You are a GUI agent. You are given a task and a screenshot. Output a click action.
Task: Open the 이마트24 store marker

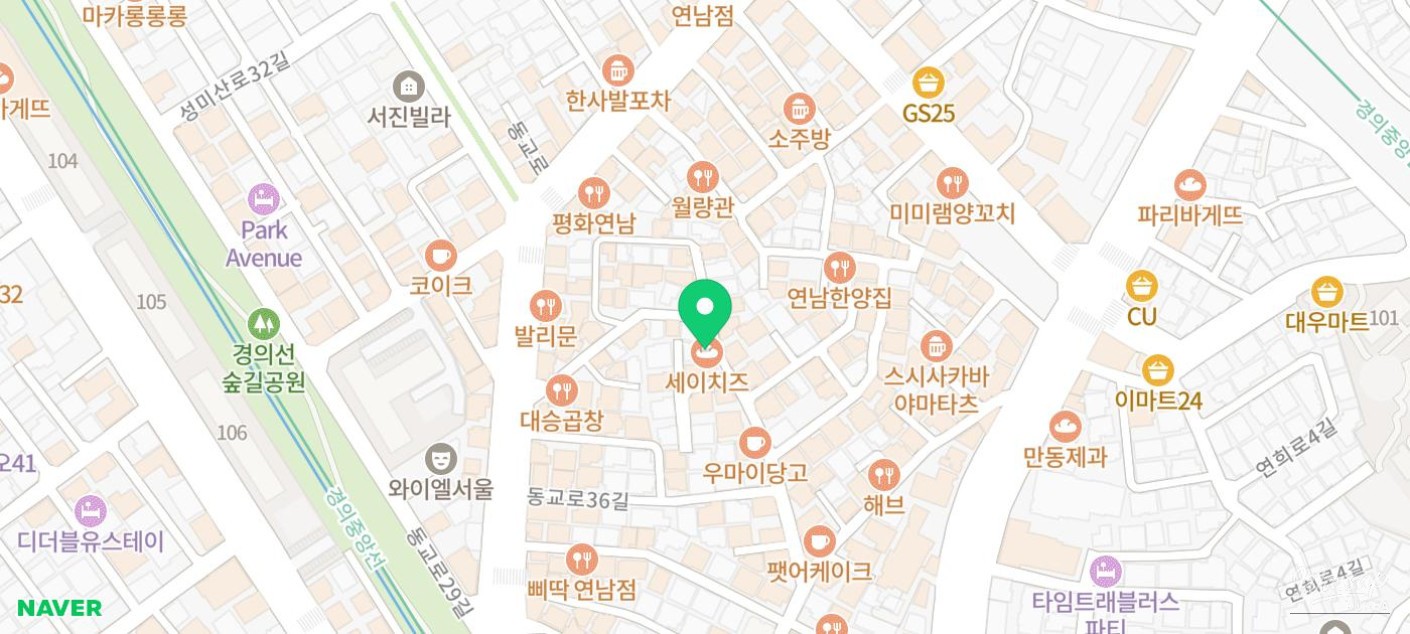(x=1158, y=371)
